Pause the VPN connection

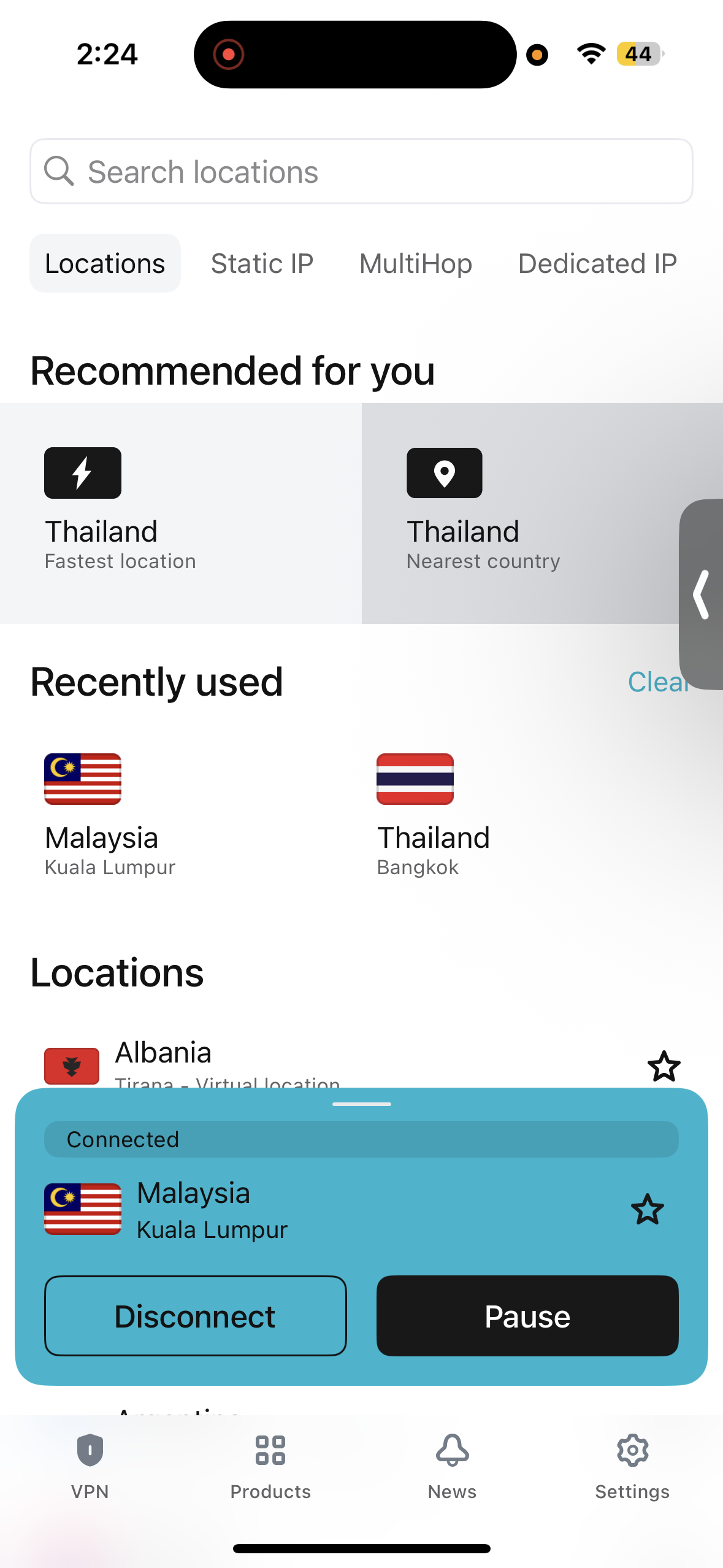pos(527,1315)
